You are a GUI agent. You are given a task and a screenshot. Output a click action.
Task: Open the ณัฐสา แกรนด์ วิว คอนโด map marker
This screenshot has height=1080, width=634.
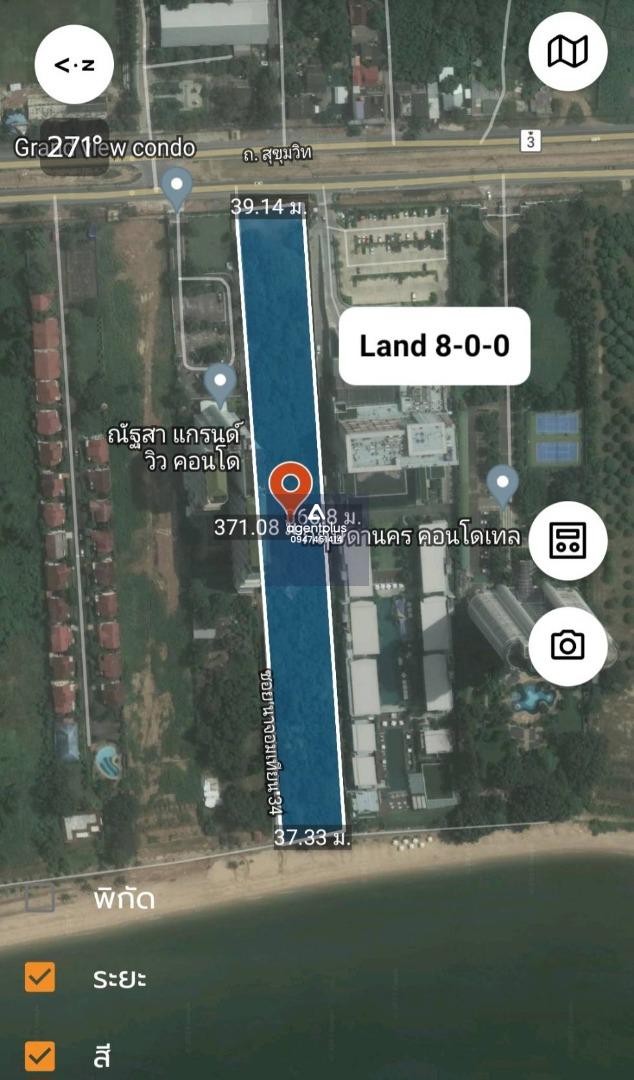pos(221,384)
